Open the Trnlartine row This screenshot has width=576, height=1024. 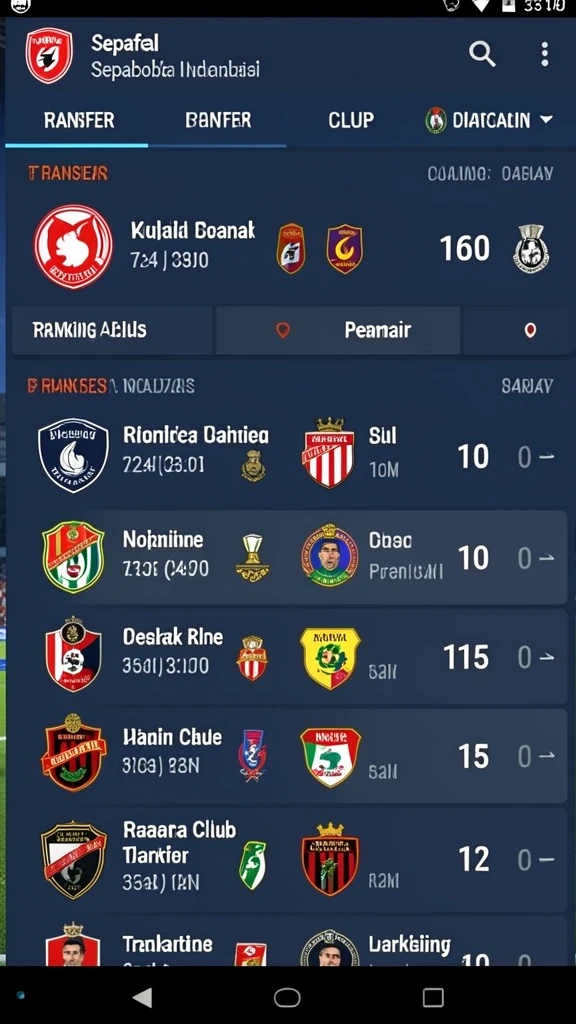tap(290, 942)
